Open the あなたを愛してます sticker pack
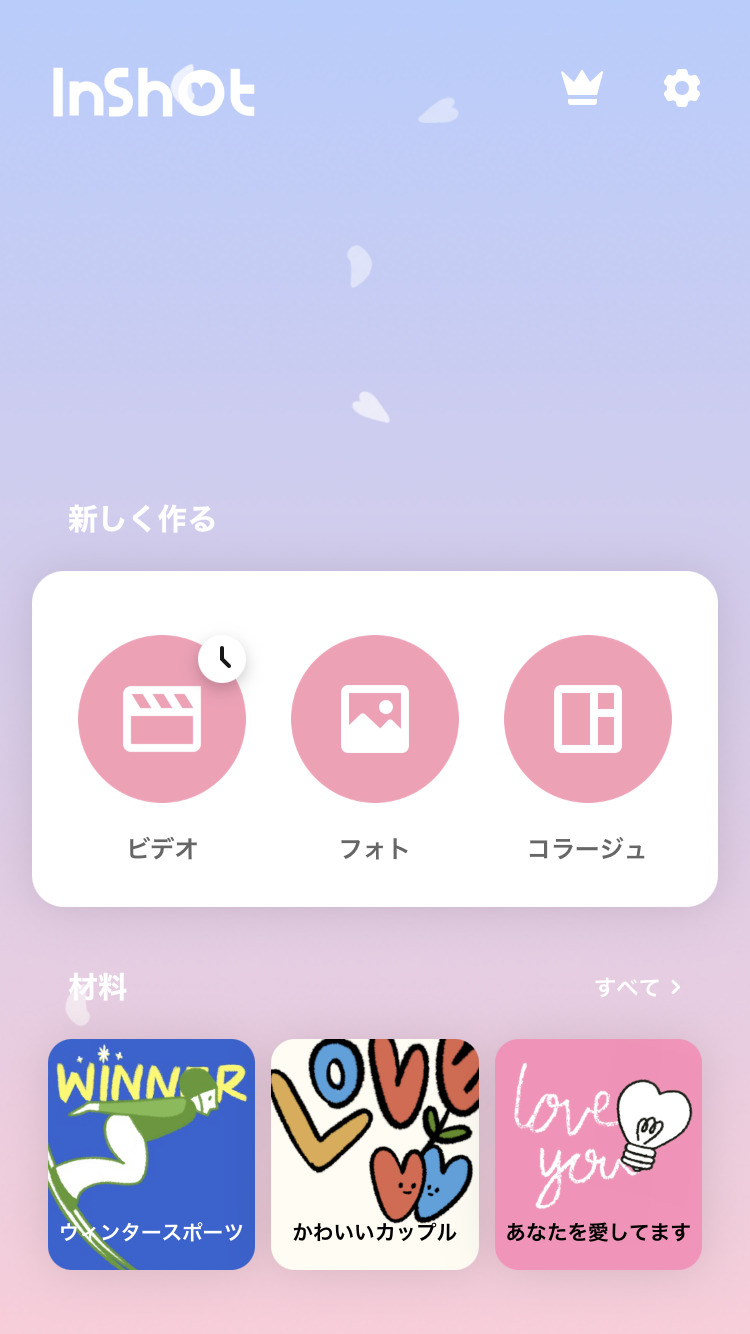Viewport: 750px width, 1334px height. click(598, 1154)
